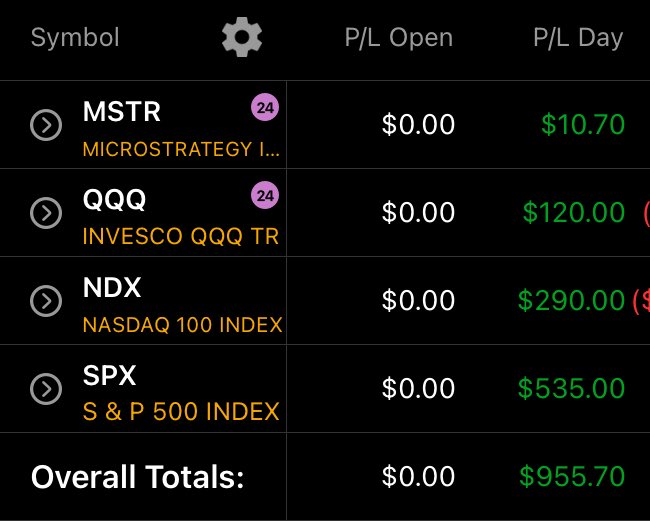
Task: Sort by the P/L Open column
Action: [x=398, y=38]
